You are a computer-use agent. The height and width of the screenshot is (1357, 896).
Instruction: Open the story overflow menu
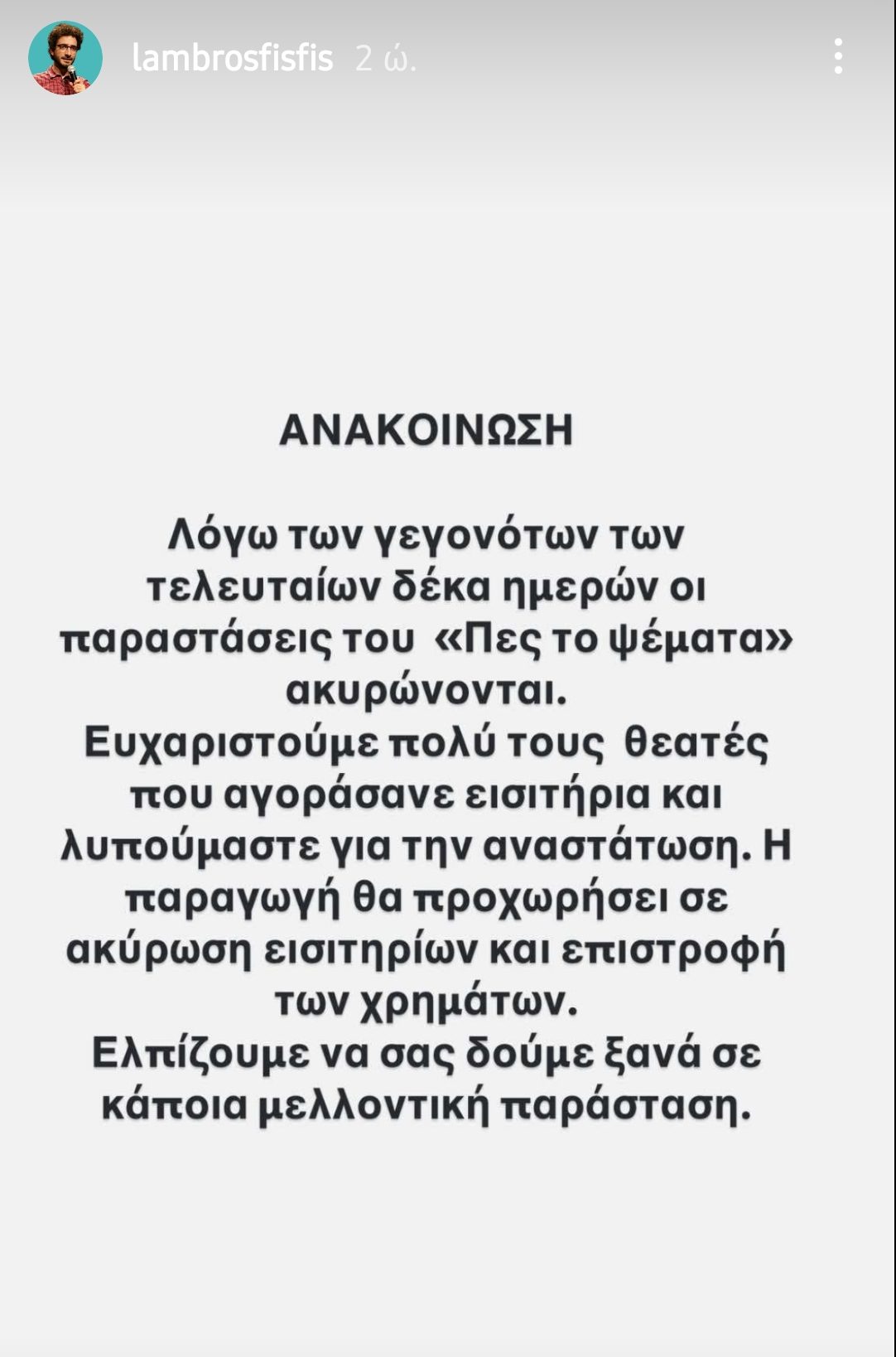(x=838, y=57)
